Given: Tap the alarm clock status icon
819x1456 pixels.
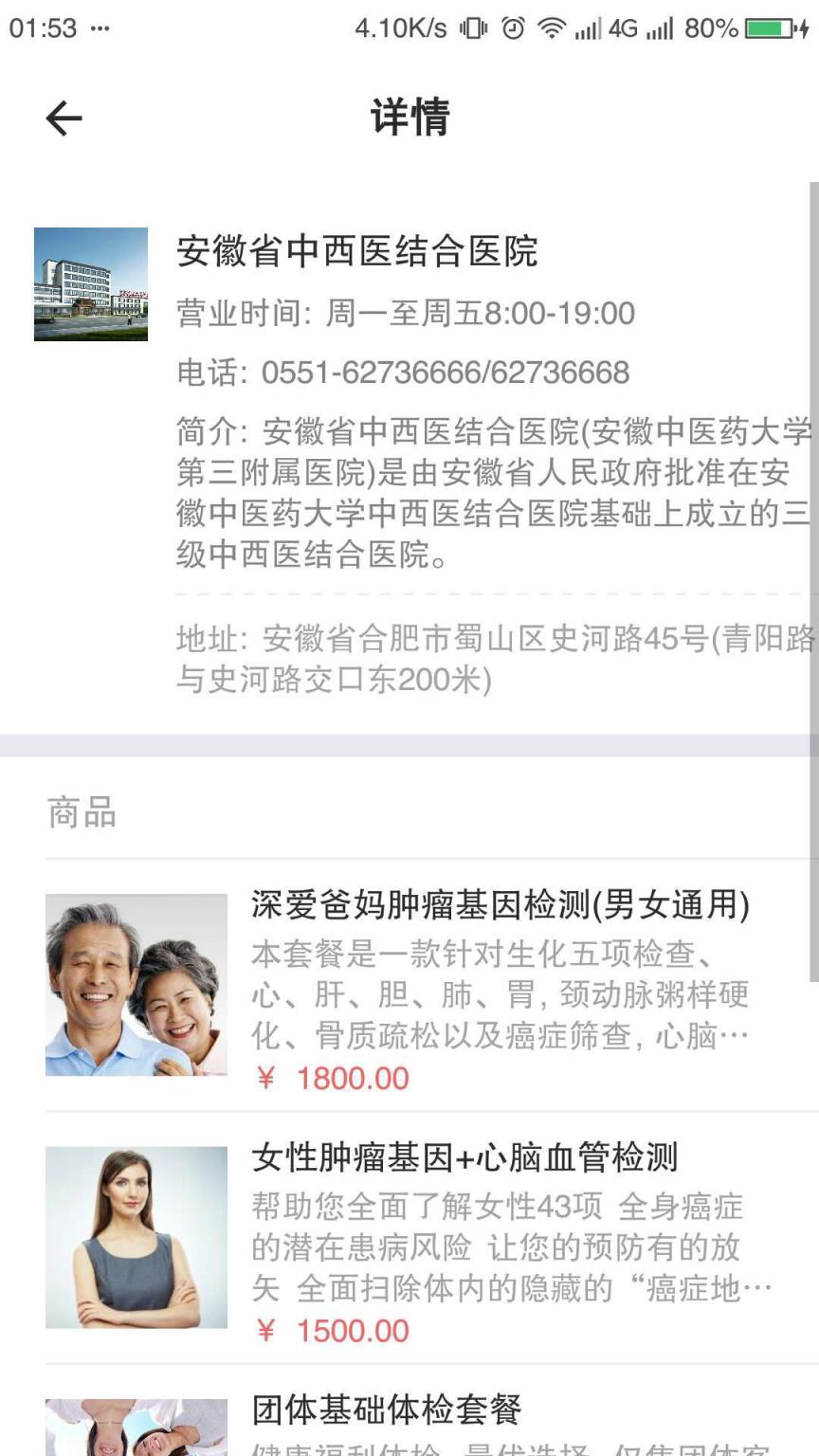Looking at the screenshot, I should [512, 28].
